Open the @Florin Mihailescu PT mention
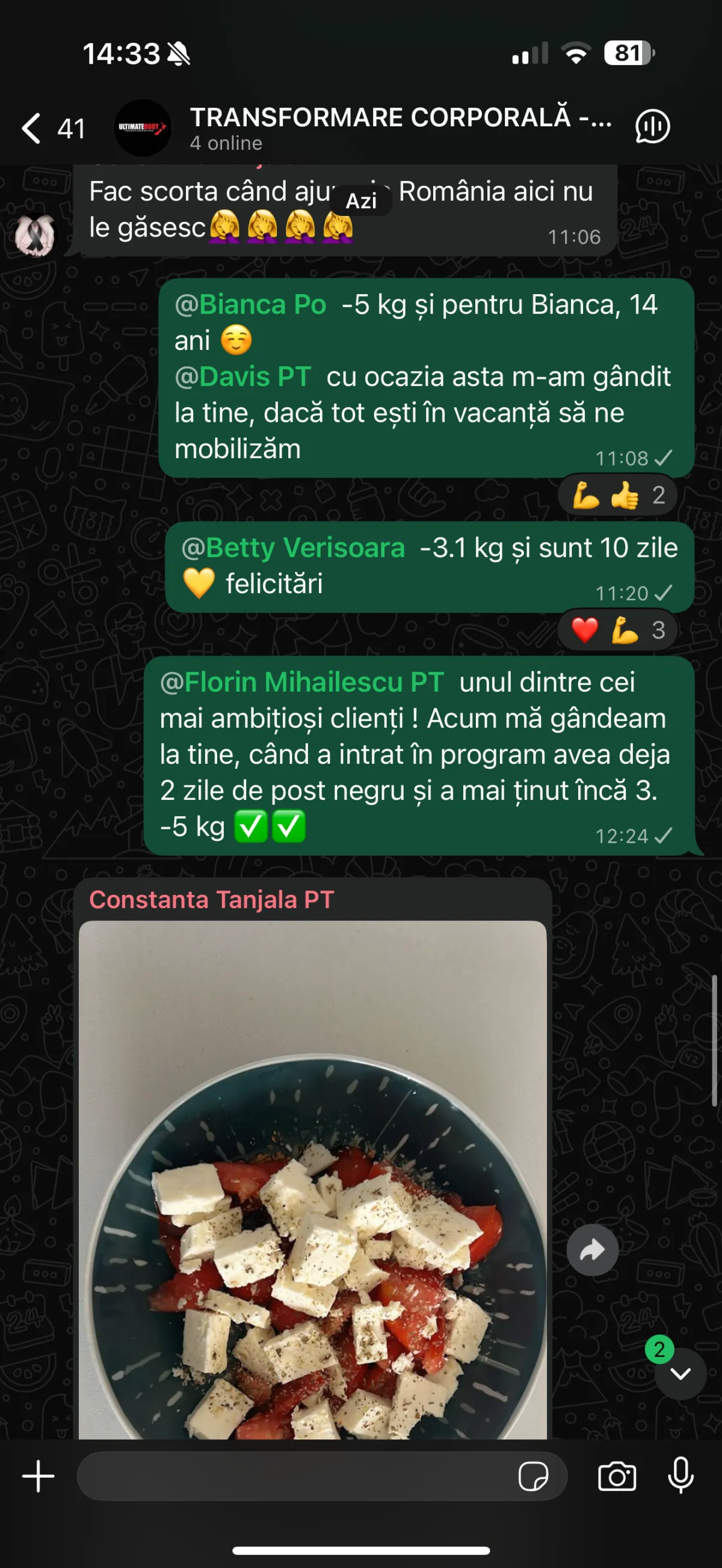The width and height of the screenshot is (722, 1568). coord(301,682)
